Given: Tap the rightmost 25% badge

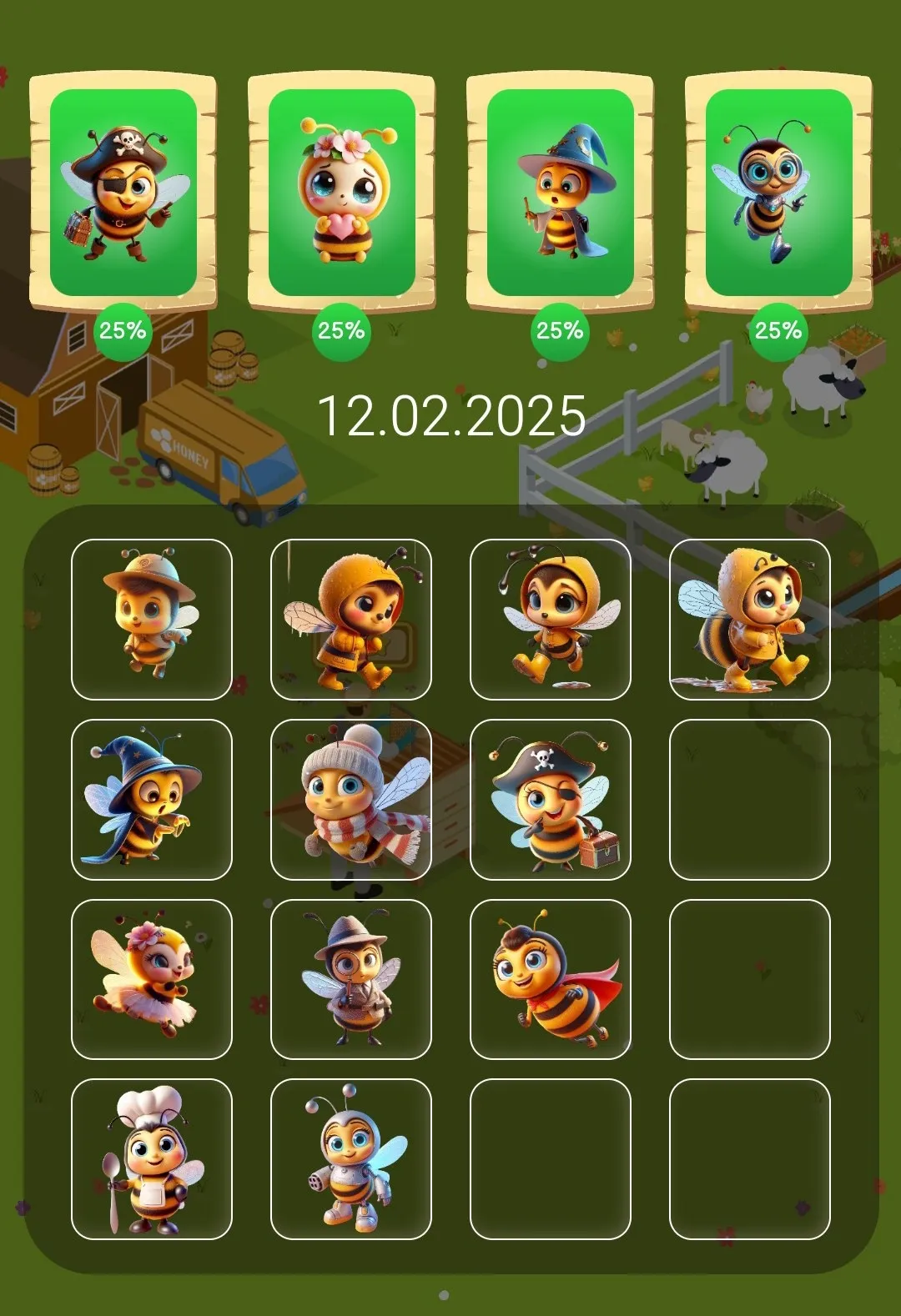Looking at the screenshot, I should point(778,331).
